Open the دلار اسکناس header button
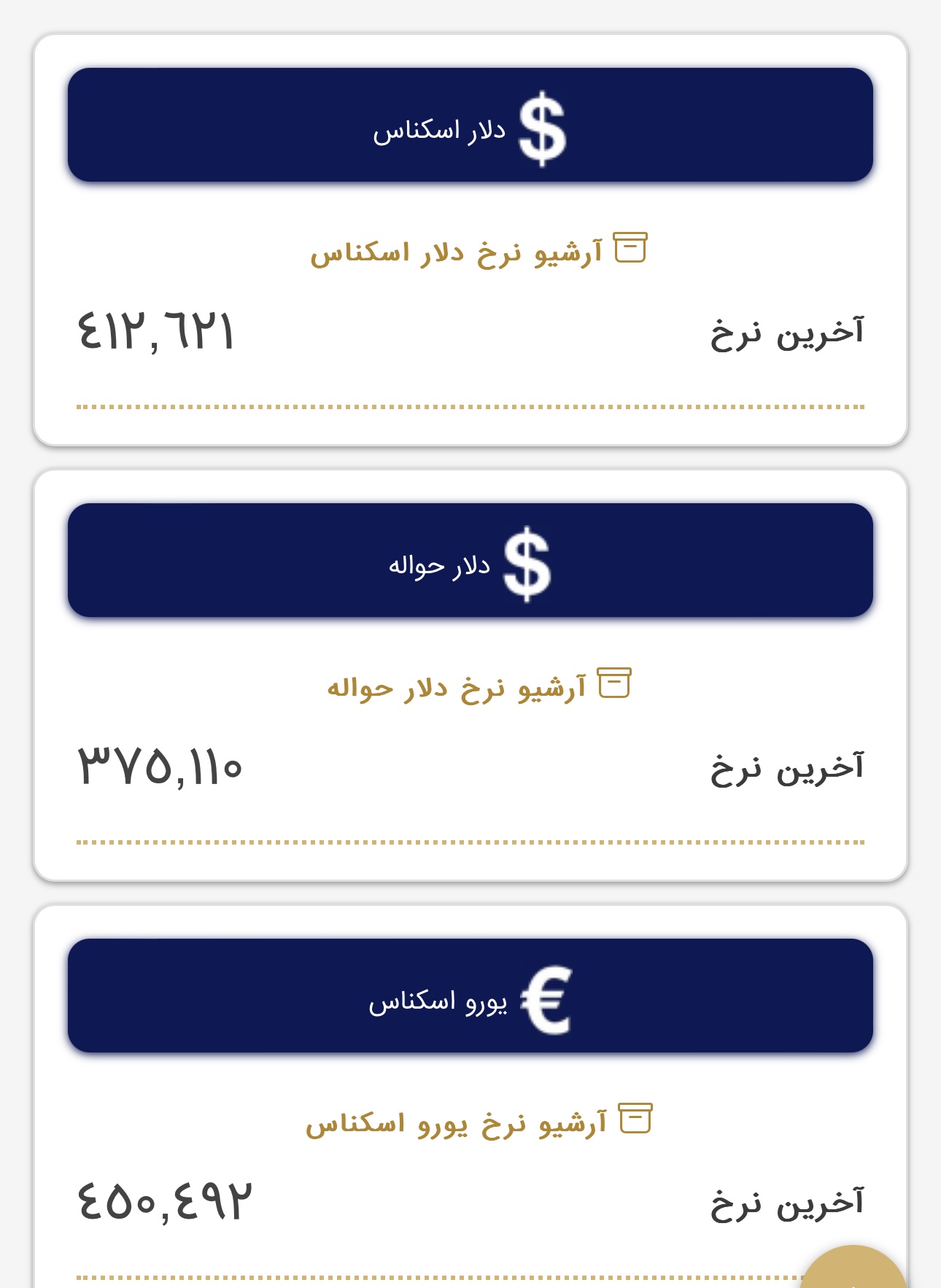The image size is (941, 1288). tap(470, 125)
